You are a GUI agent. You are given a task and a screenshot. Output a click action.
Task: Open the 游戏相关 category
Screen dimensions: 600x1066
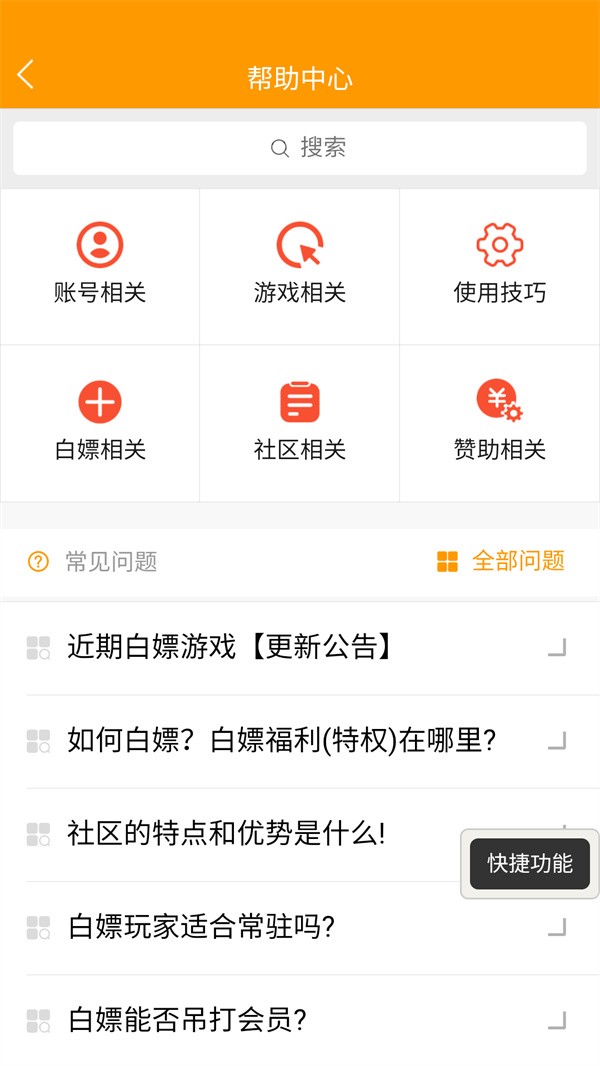coord(300,266)
